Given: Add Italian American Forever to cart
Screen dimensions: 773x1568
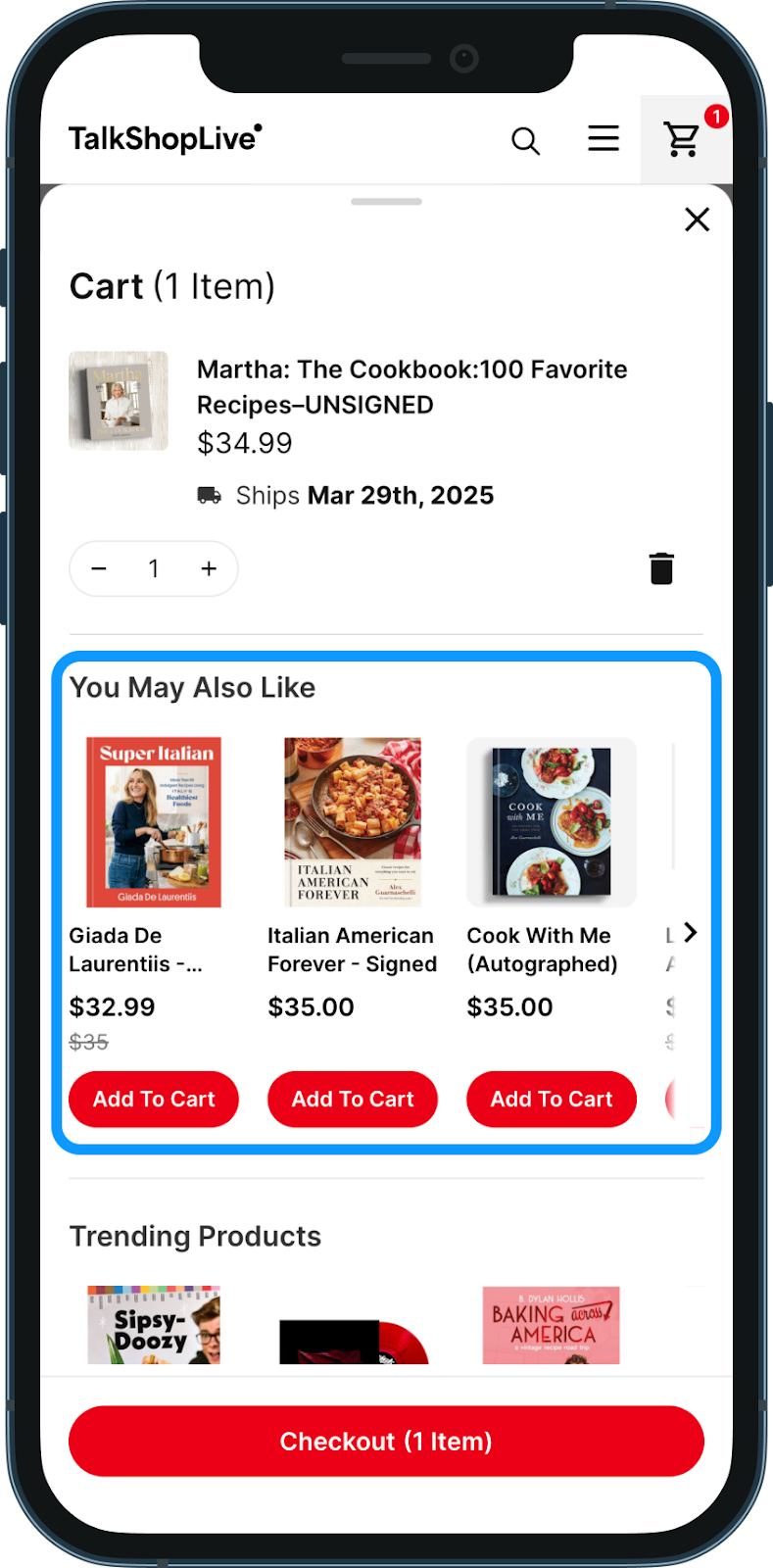Looking at the screenshot, I should pos(353,1100).
